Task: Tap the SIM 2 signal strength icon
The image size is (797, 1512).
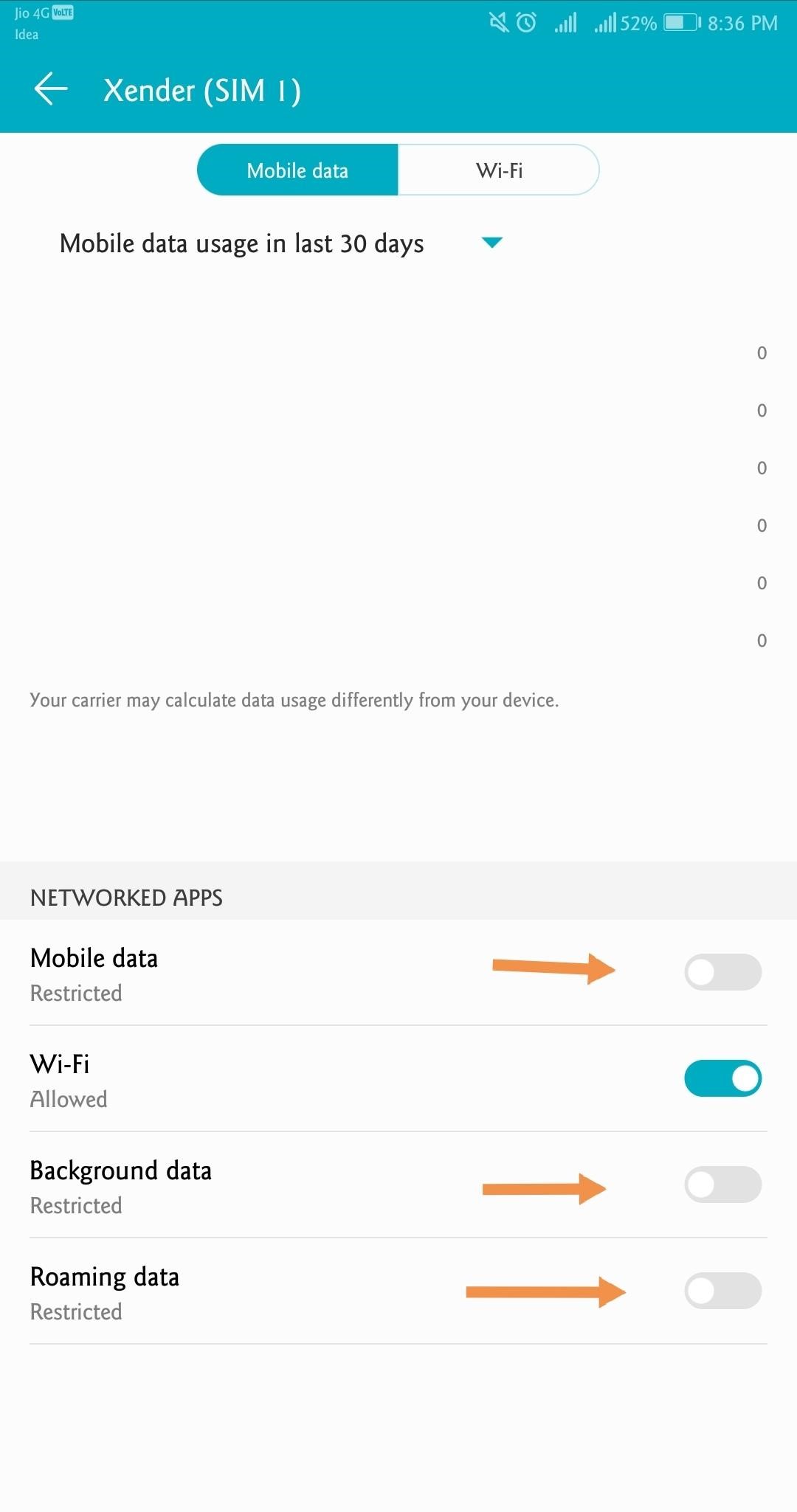Action: click(607, 23)
